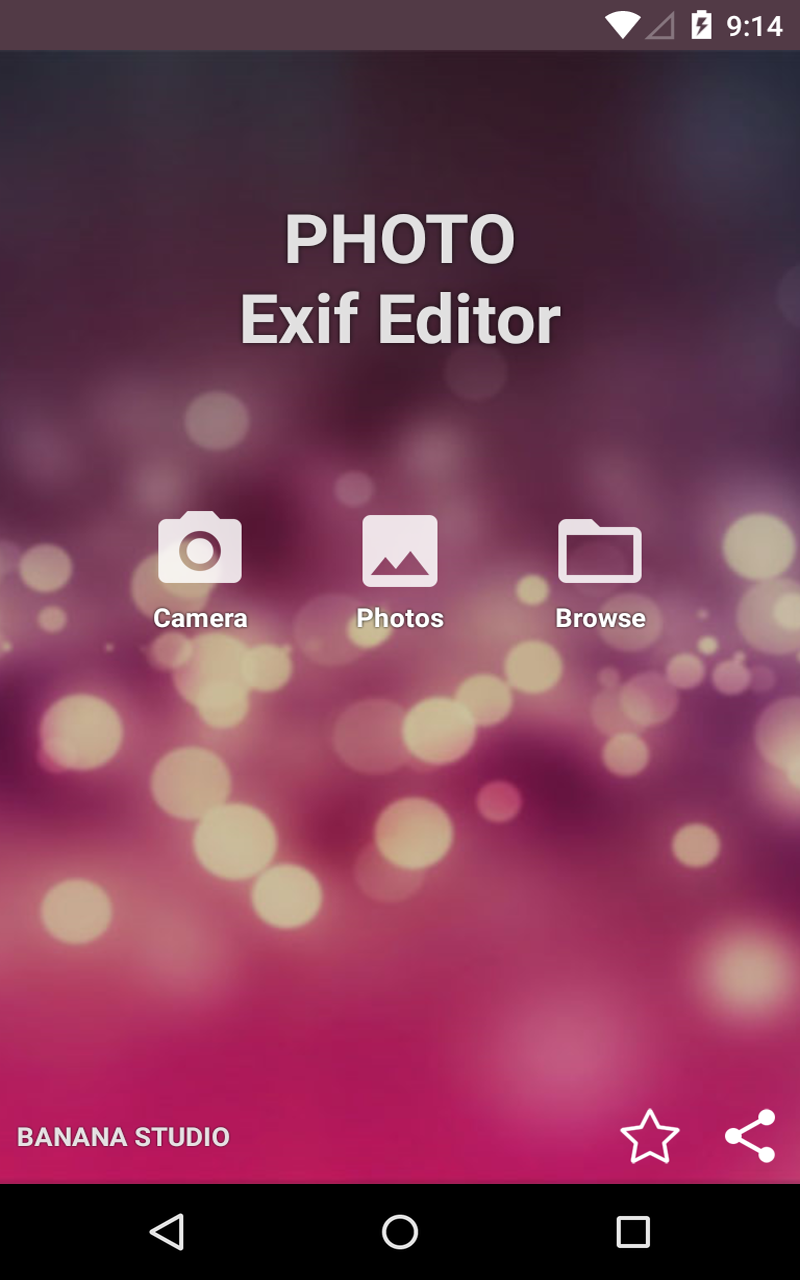Screen dimensions: 800x1280
Task: Select Photos from the three main options
Action: point(400,570)
